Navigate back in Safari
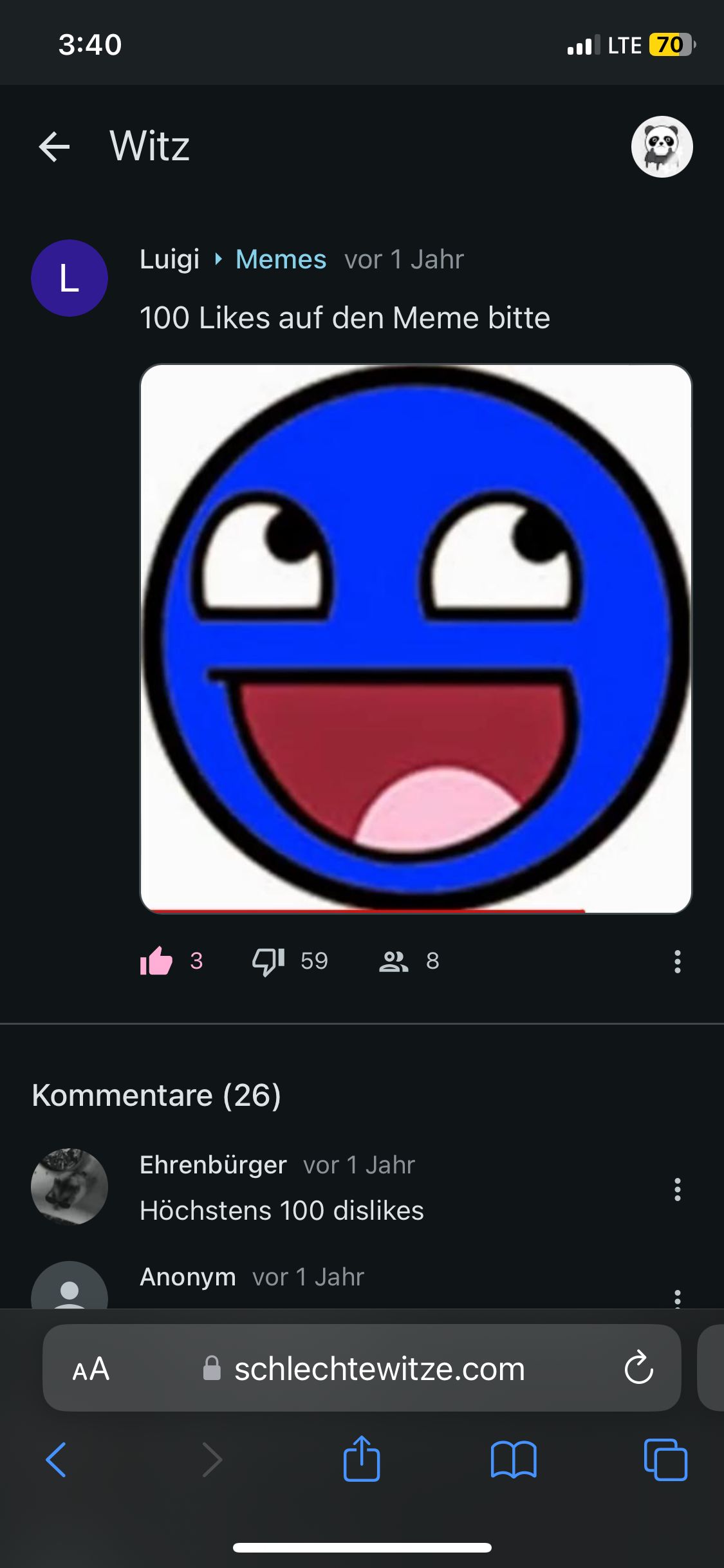The width and height of the screenshot is (724, 1568). click(56, 1459)
